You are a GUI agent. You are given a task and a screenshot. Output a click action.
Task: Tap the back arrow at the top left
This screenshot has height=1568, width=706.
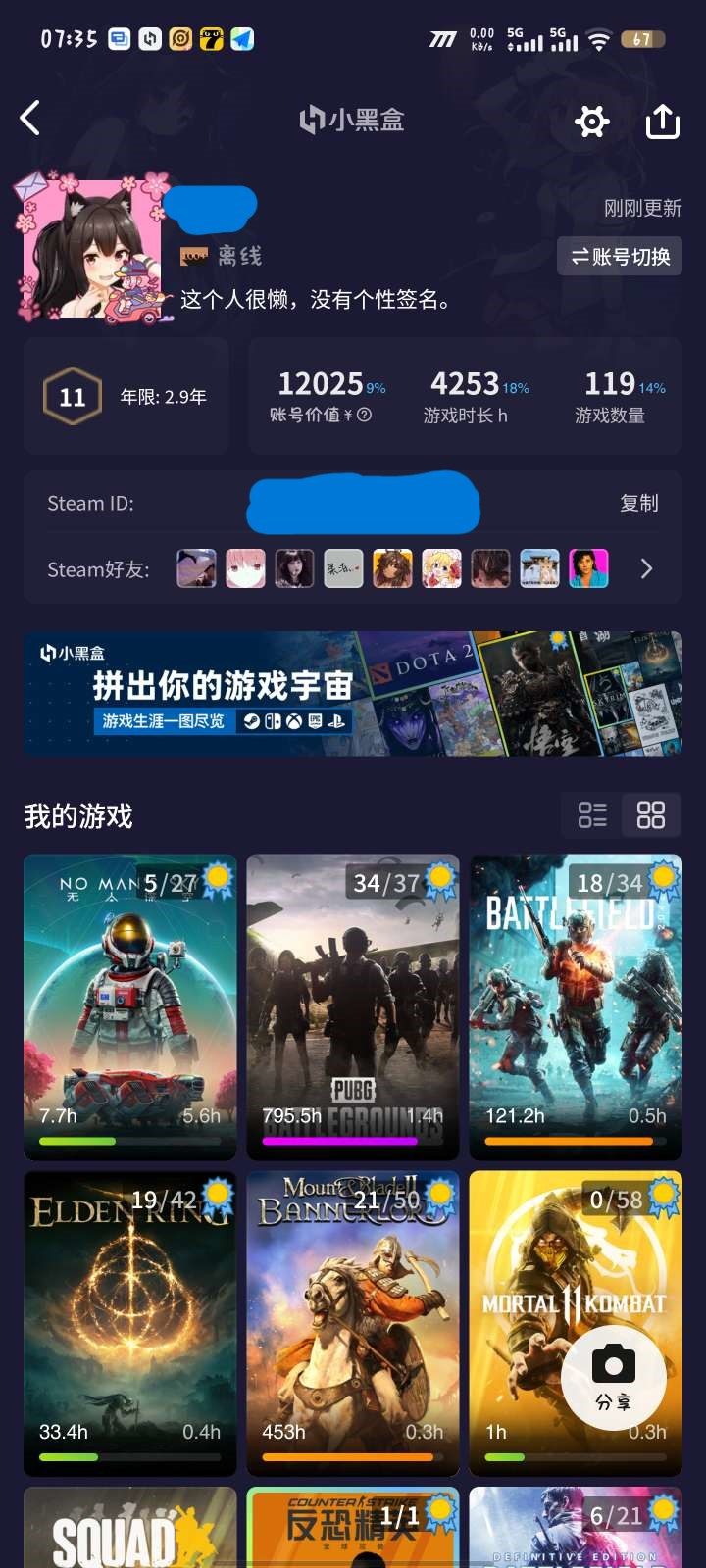[29, 118]
